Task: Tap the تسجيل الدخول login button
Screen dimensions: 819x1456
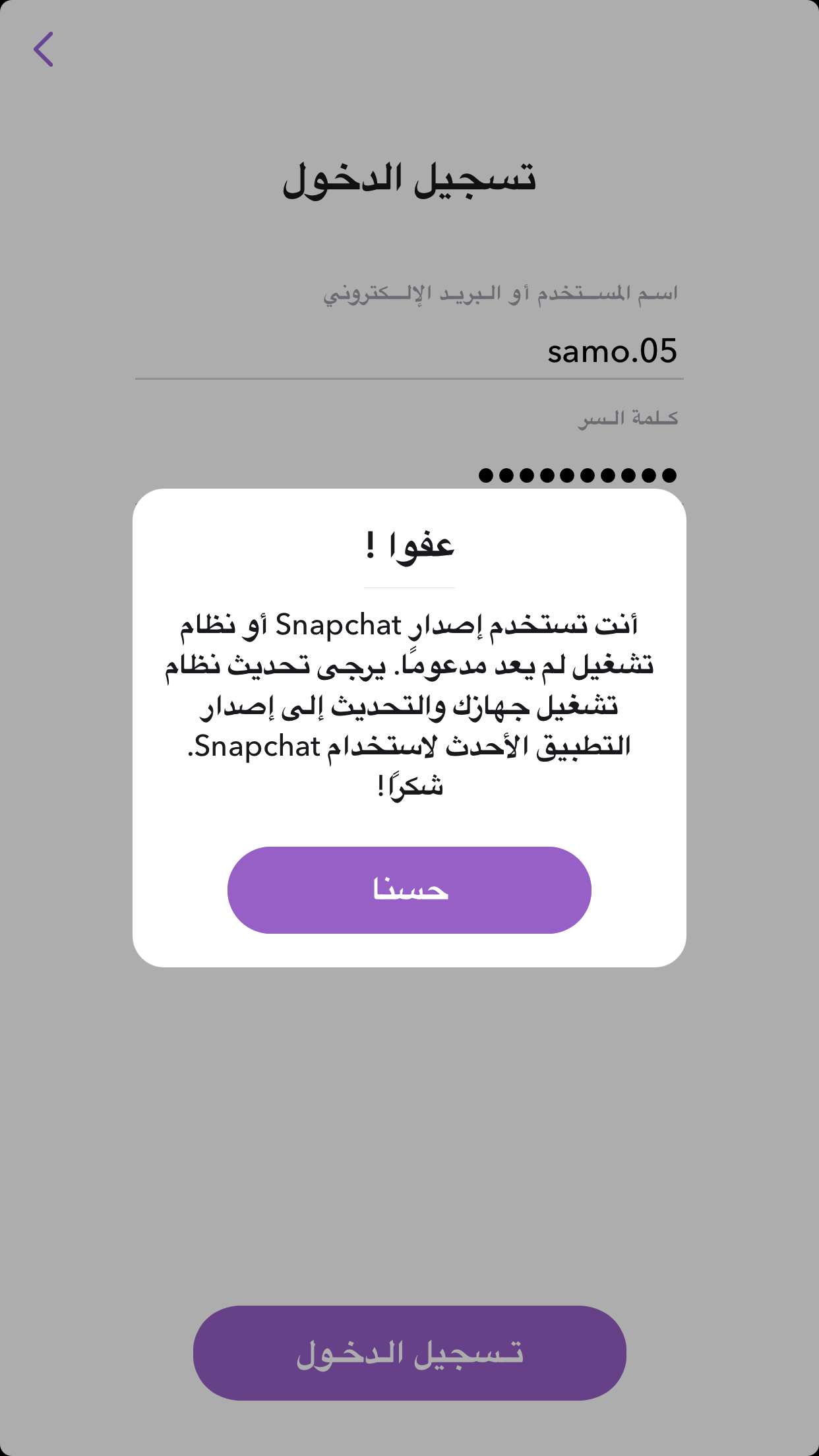Action: pos(409,1352)
